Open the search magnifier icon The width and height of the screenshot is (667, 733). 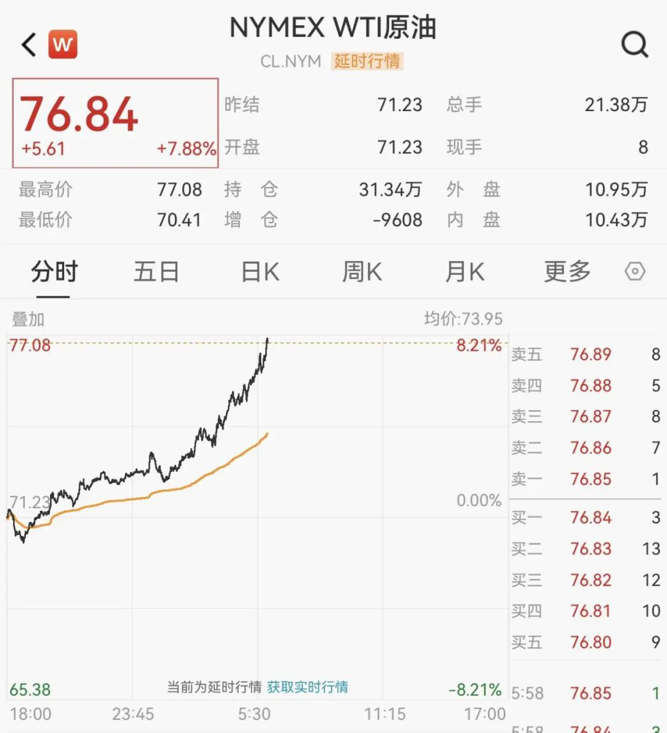634,44
